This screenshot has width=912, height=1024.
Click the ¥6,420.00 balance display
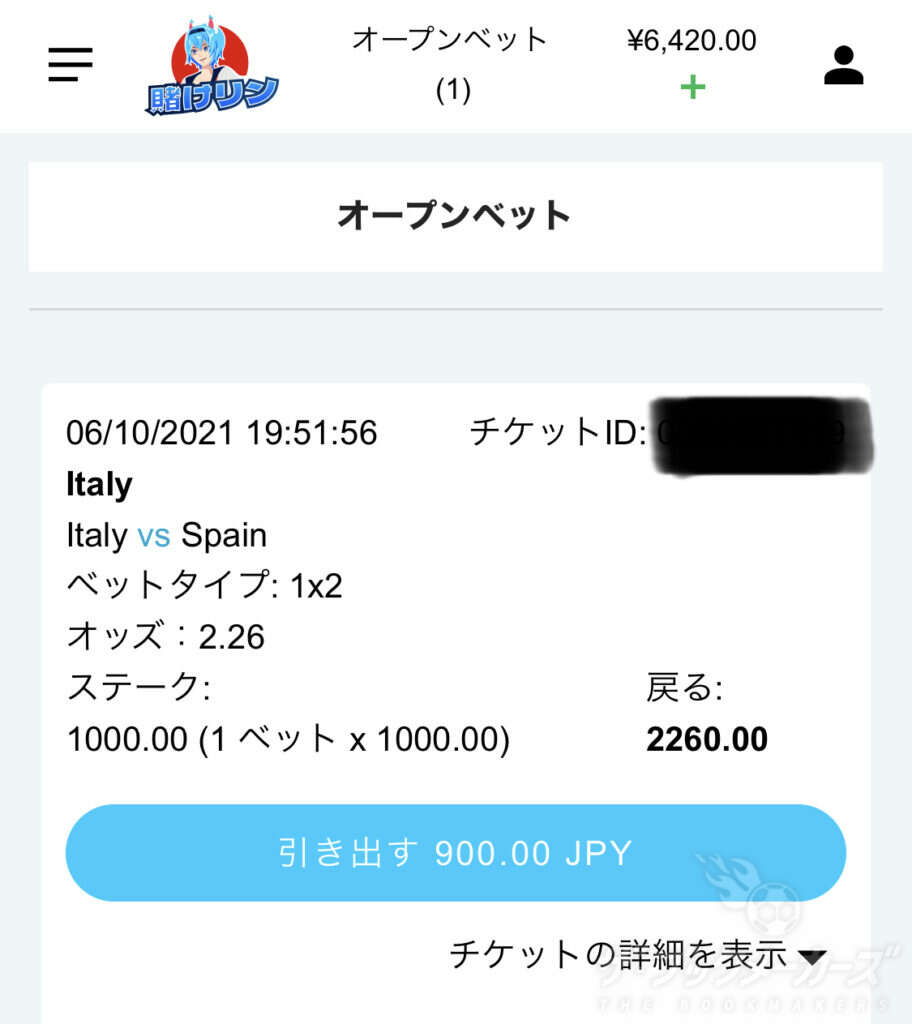[x=692, y=42]
